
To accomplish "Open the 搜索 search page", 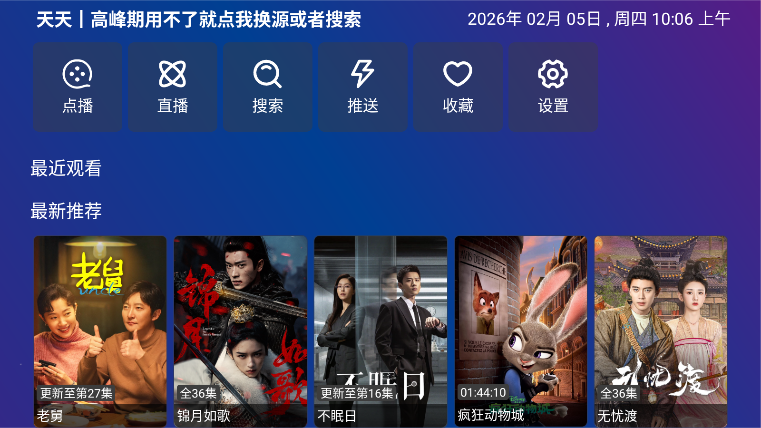I will [x=268, y=86].
